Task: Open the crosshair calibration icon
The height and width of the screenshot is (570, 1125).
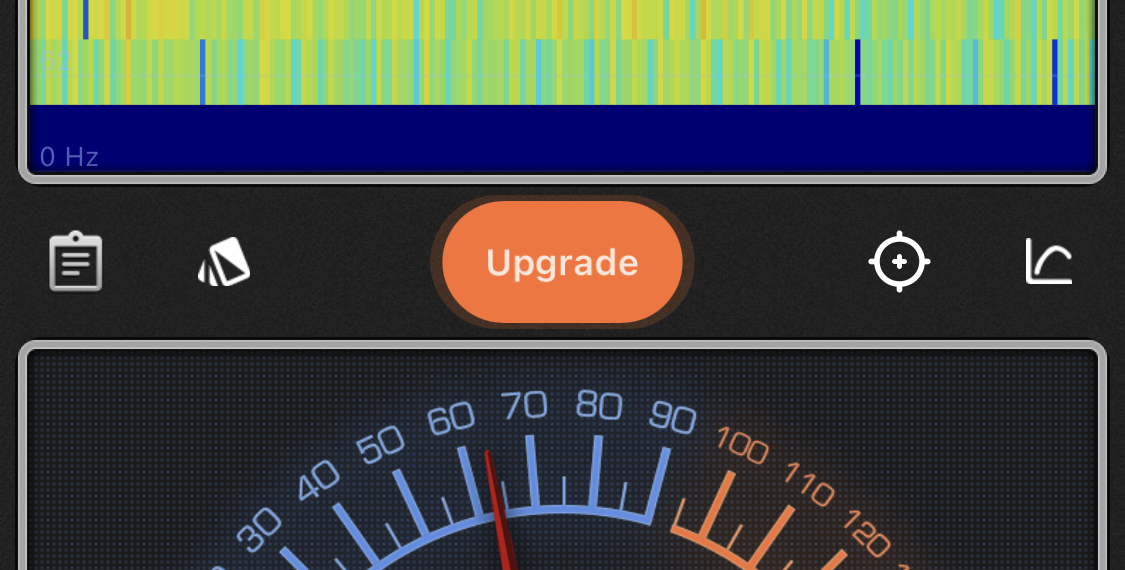Action: point(899,262)
